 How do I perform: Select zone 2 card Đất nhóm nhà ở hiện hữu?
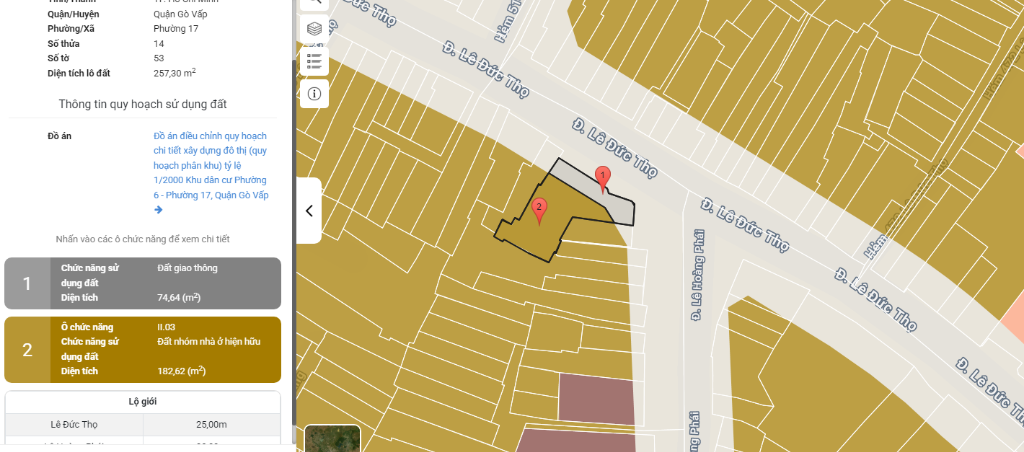click(x=142, y=349)
